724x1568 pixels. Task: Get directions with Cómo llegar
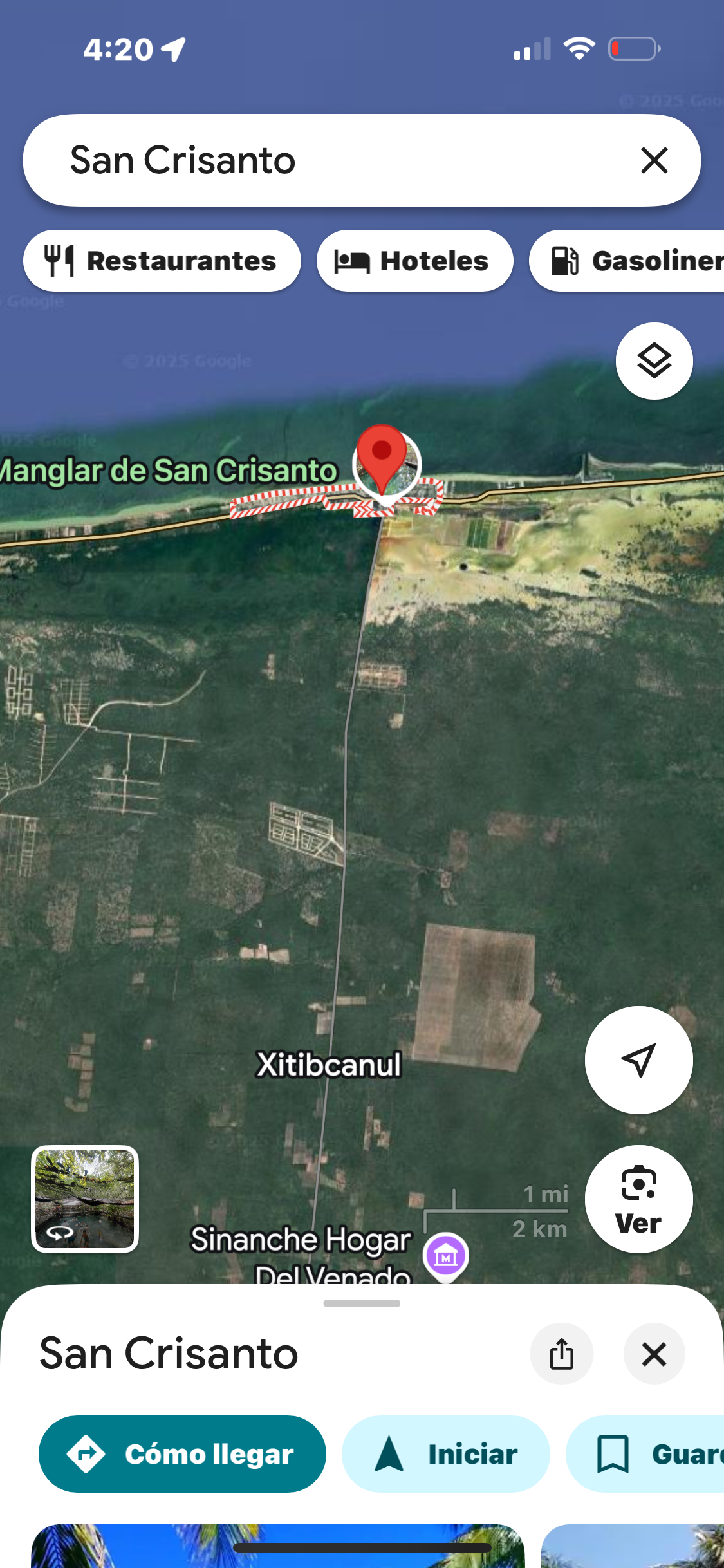click(182, 1454)
